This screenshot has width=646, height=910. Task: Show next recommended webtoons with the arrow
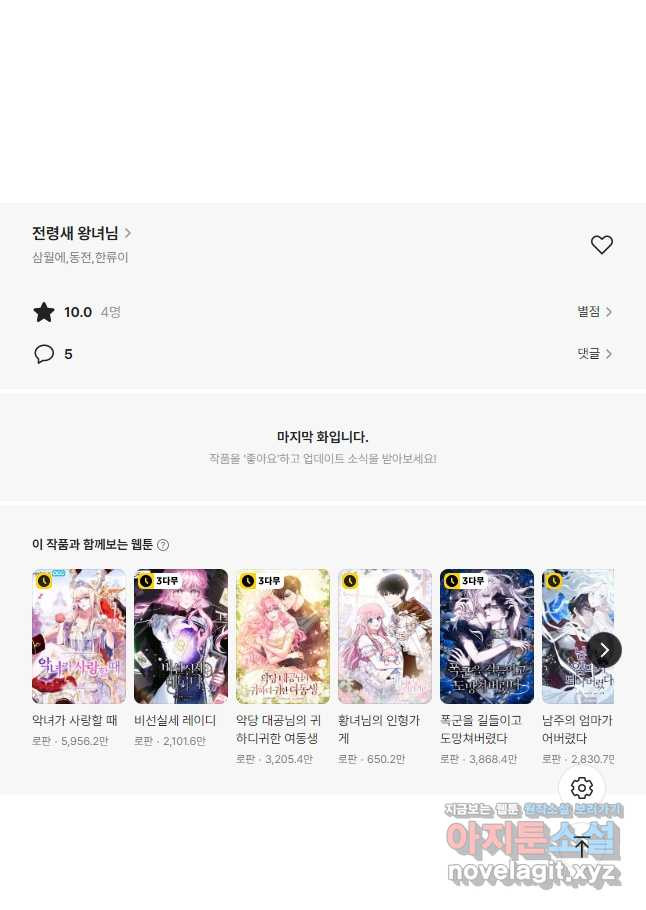[604, 650]
